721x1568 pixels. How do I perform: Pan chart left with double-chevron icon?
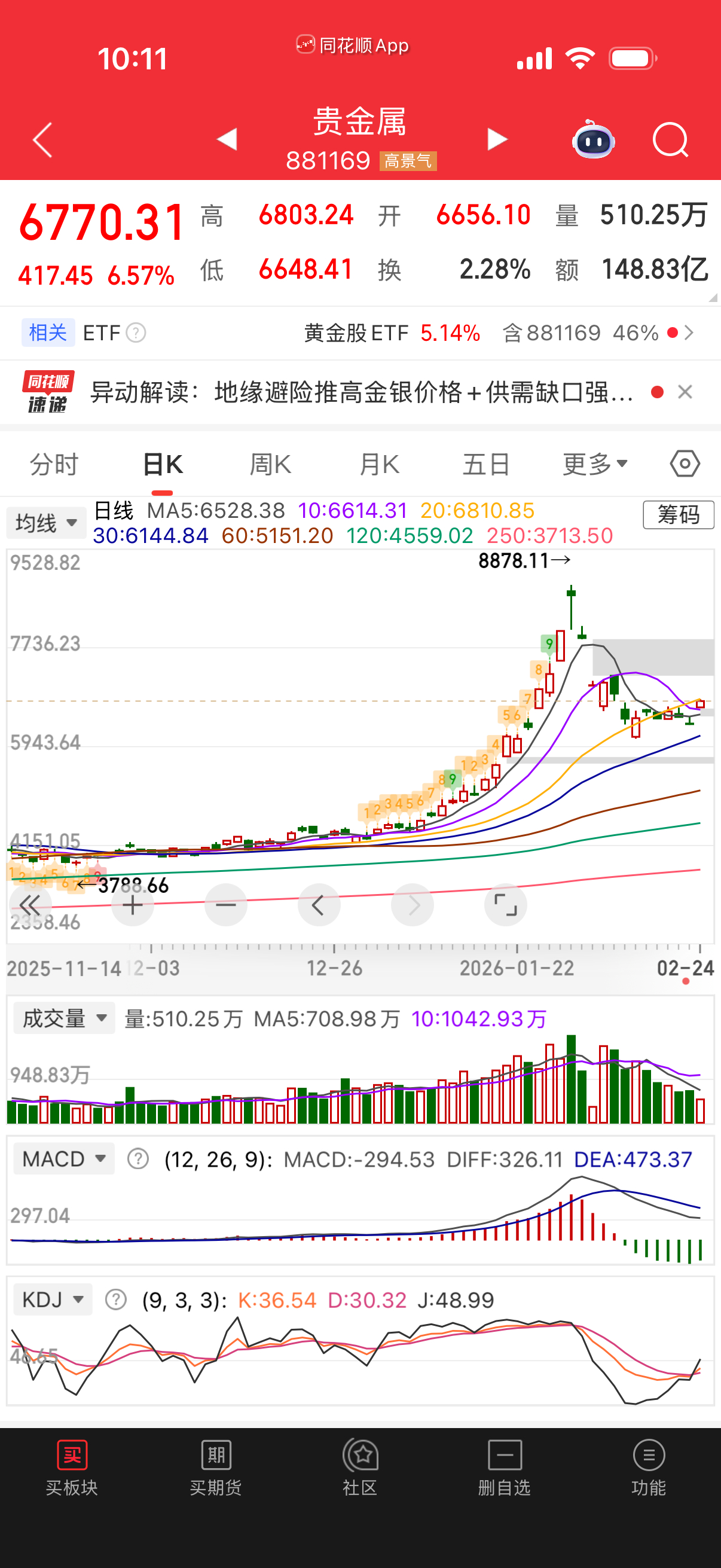pos(29,905)
